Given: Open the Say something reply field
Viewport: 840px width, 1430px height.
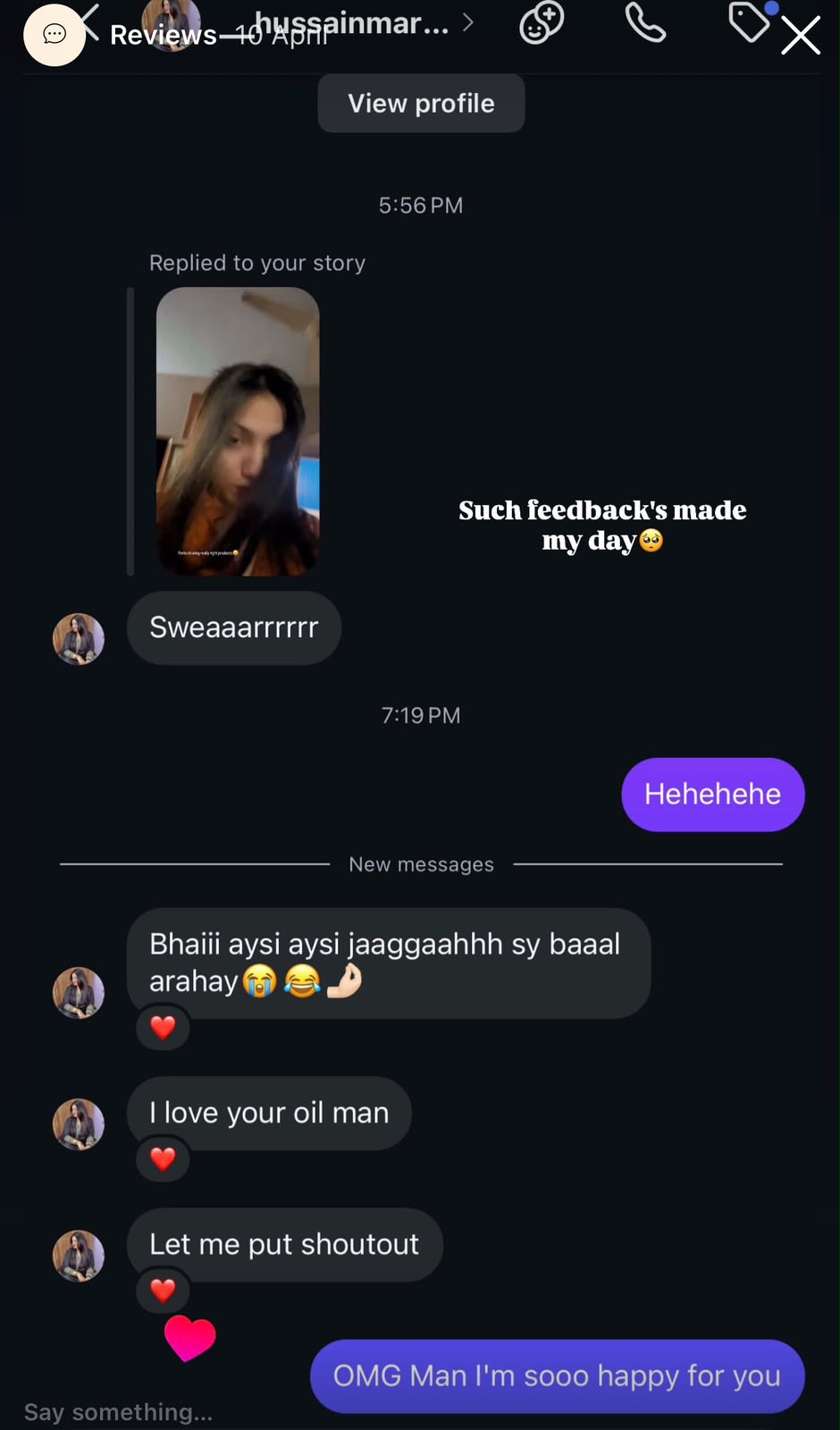Looking at the screenshot, I should click(119, 1412).
